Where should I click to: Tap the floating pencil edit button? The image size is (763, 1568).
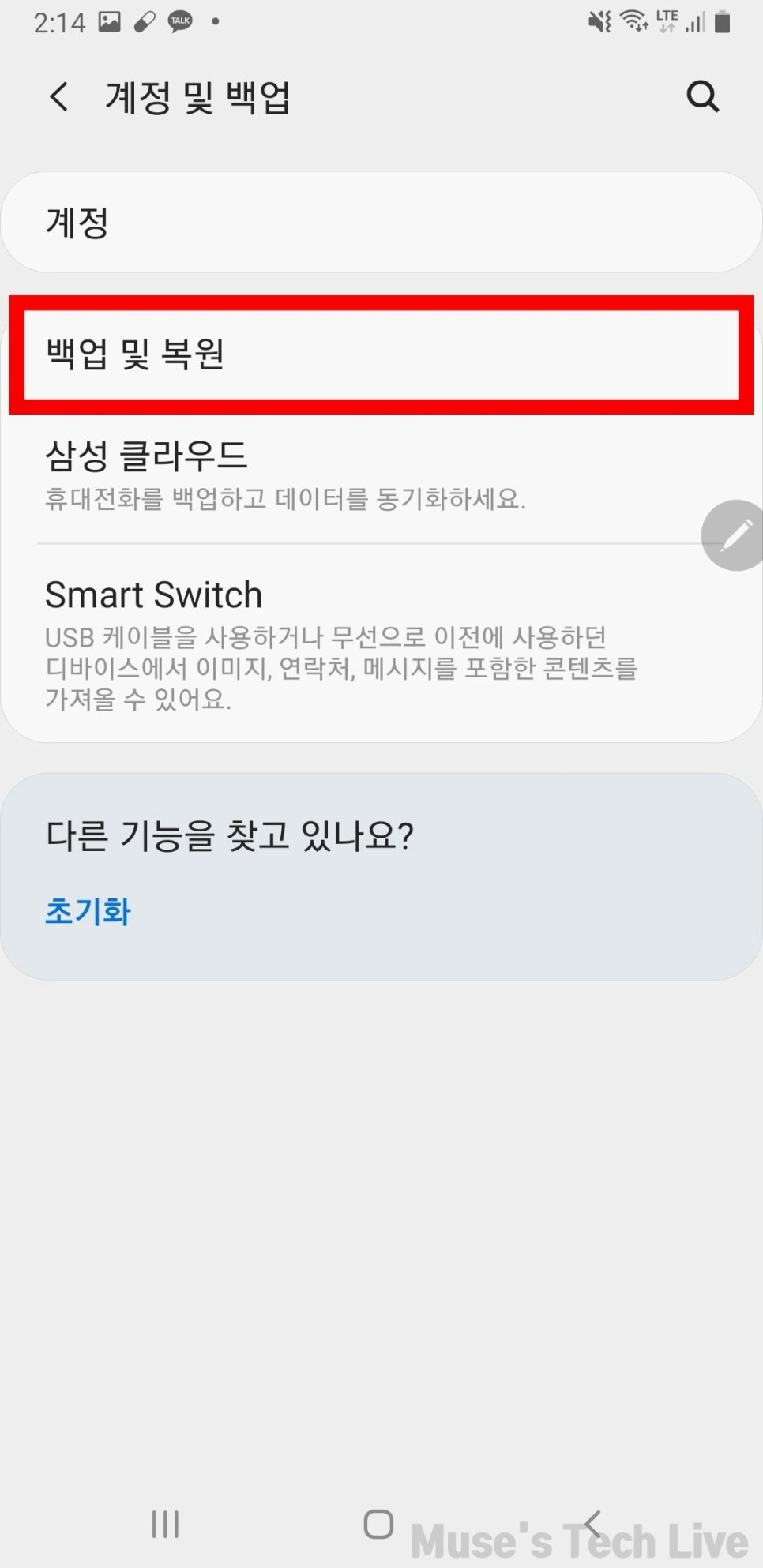(735, 535)
